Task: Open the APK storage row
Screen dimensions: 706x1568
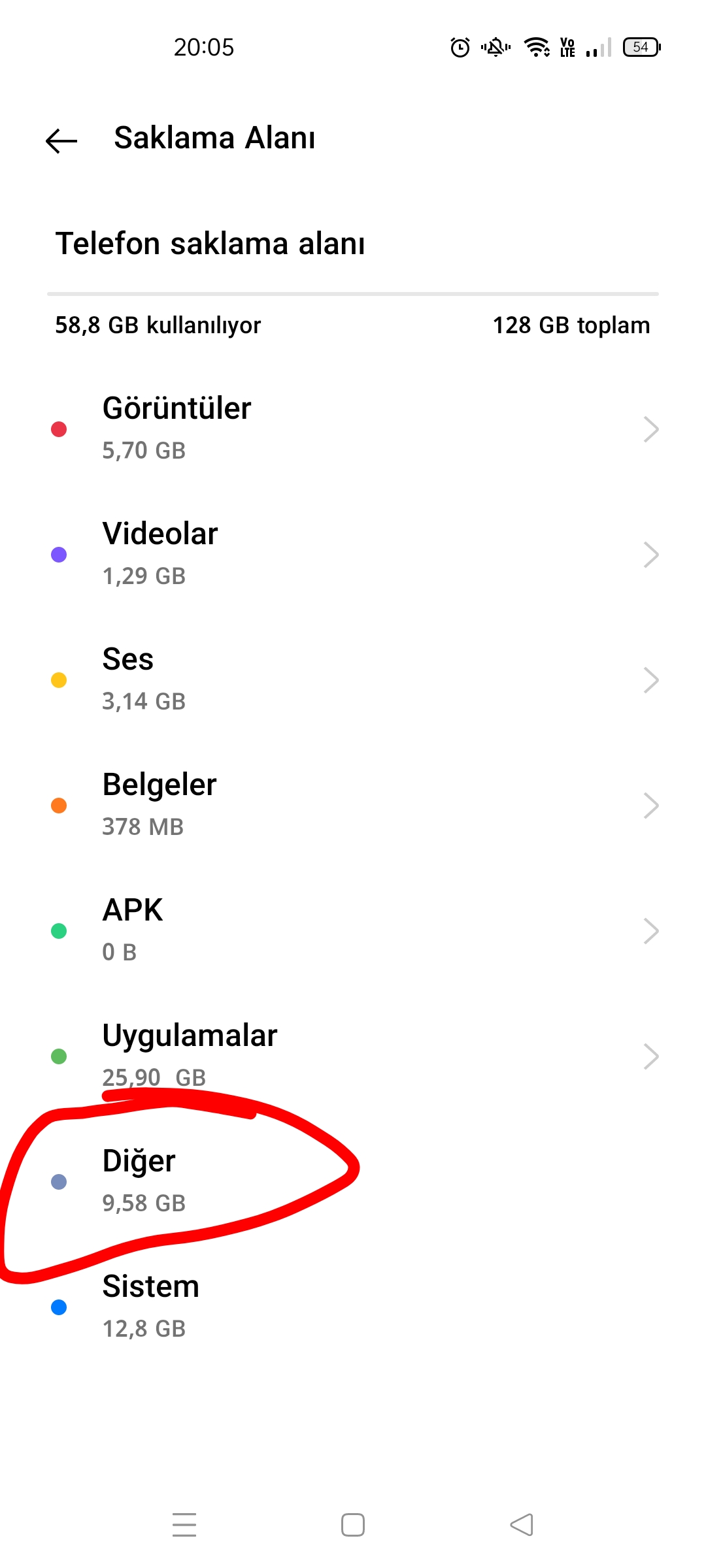Action: [353, 931]
